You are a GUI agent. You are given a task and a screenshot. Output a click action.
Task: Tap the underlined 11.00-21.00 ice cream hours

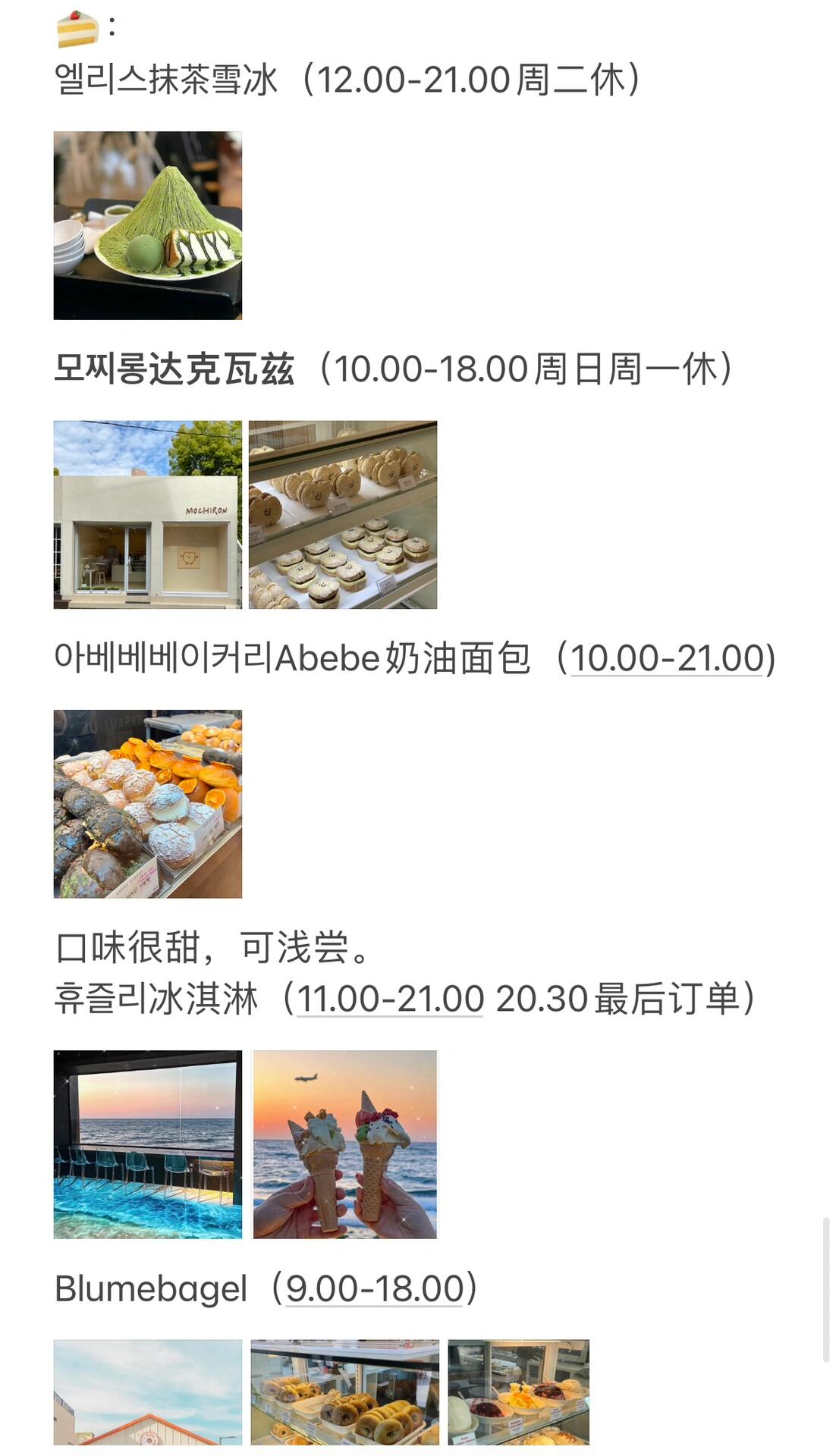[x=390, y=999]
